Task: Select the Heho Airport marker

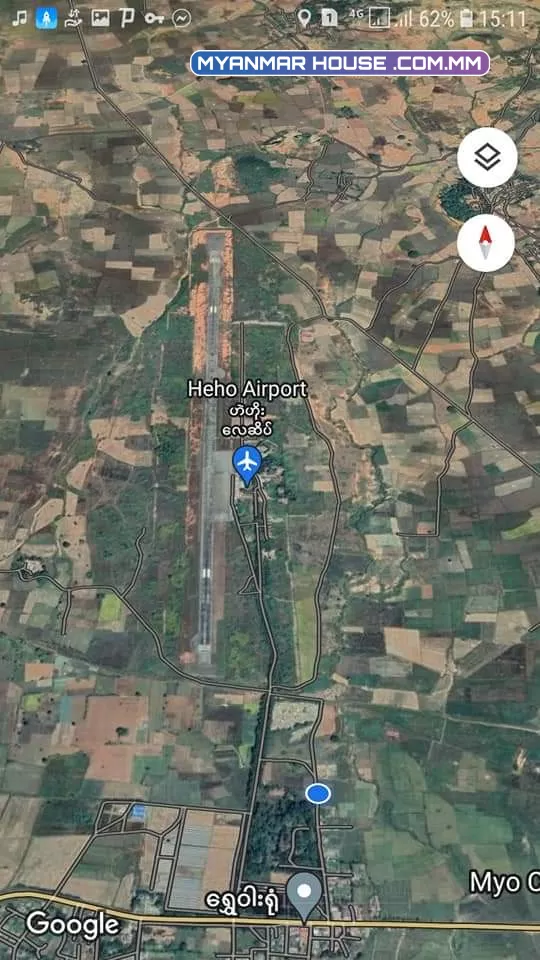Action: [247, 465]
